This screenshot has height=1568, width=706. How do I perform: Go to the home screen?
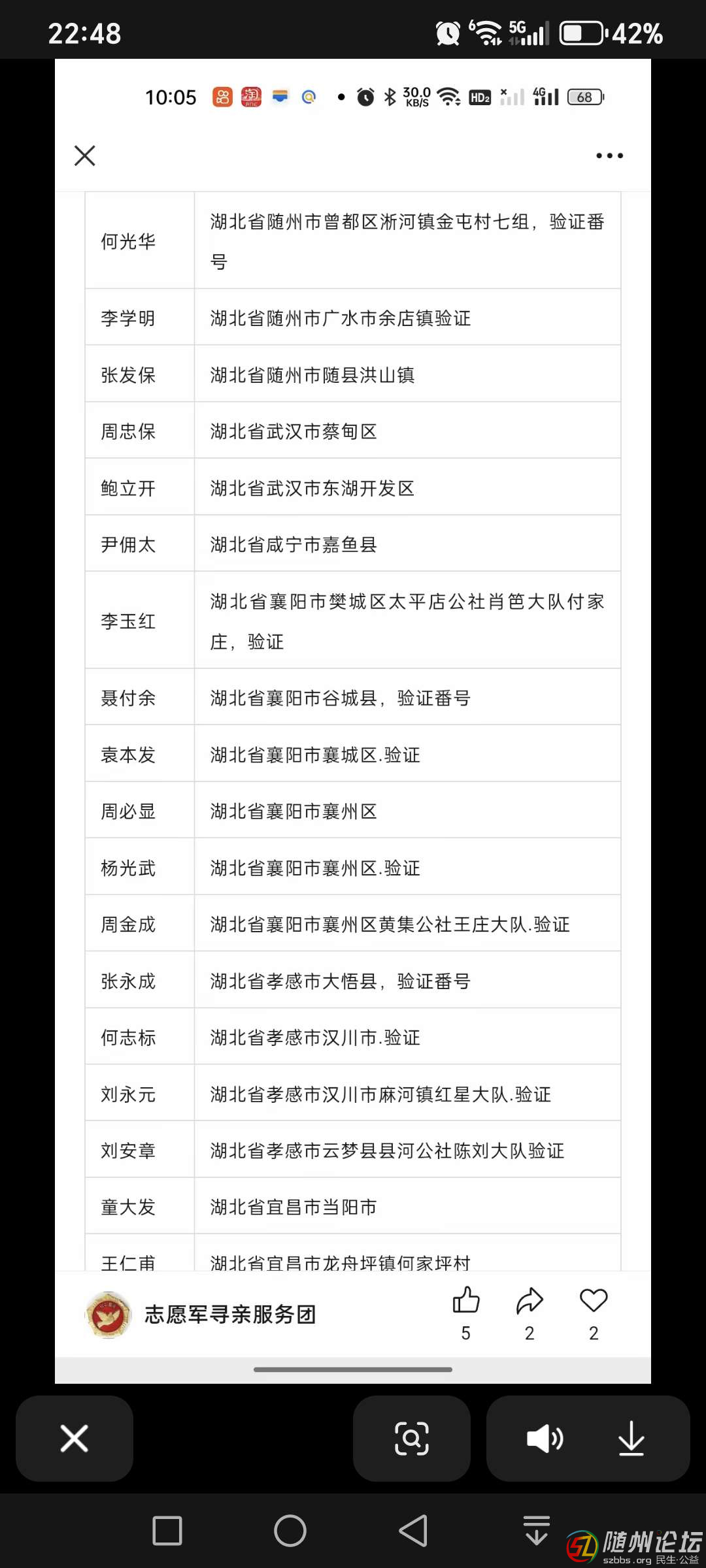(290, 1531)
